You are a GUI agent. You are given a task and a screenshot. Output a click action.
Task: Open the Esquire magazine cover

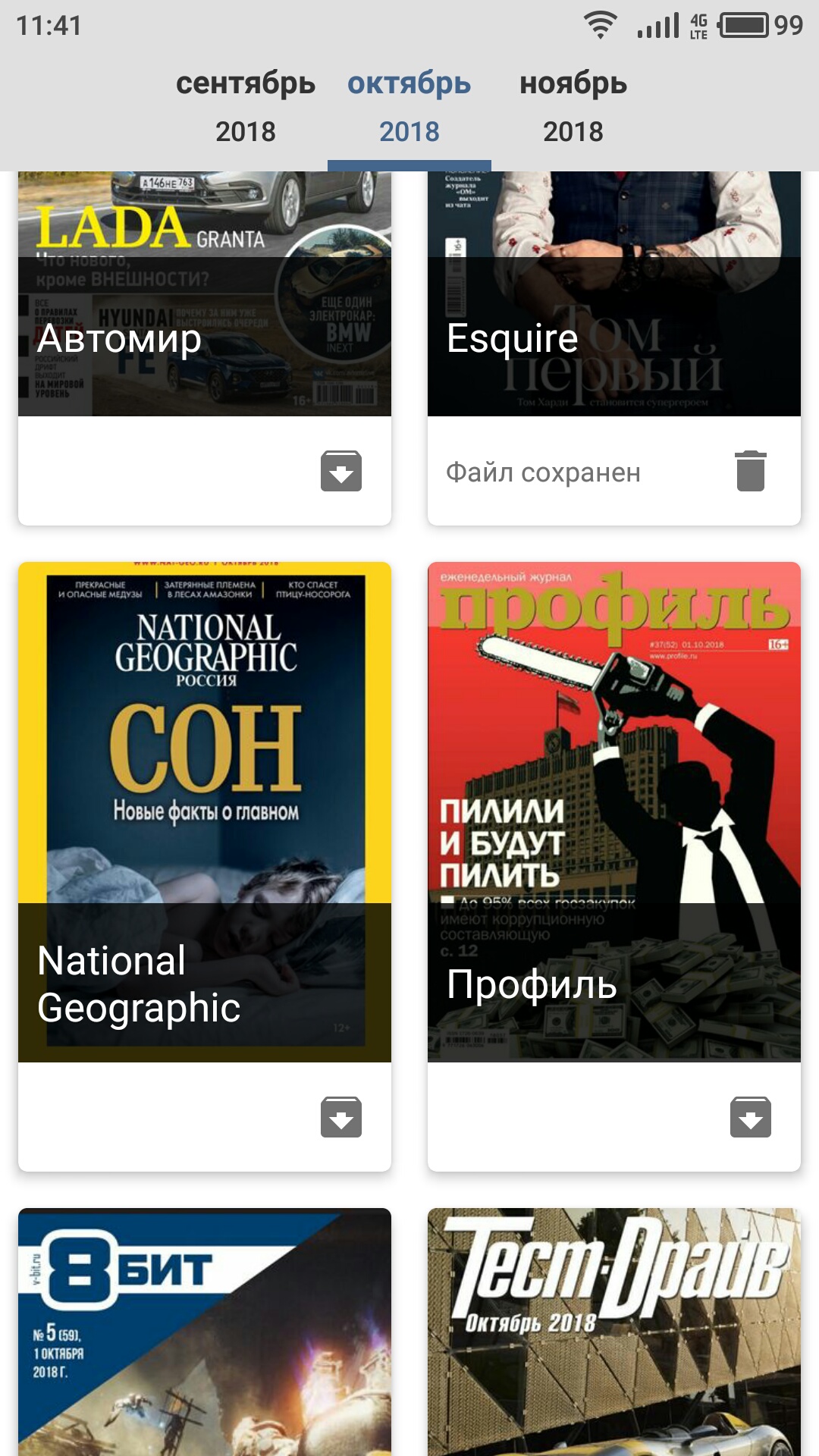point(614,296)
